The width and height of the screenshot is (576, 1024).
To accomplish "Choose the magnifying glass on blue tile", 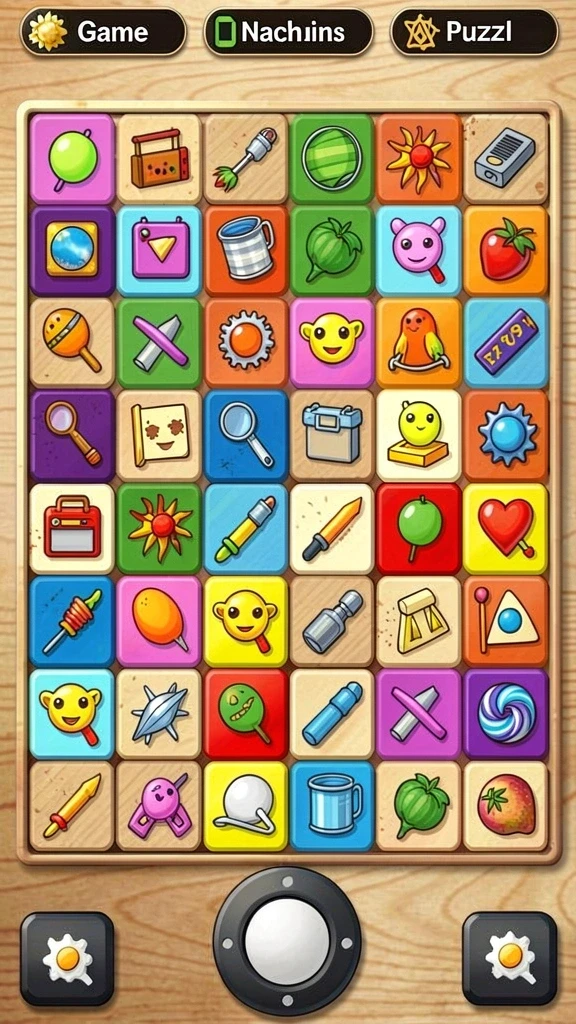I will tap(246, 436).
